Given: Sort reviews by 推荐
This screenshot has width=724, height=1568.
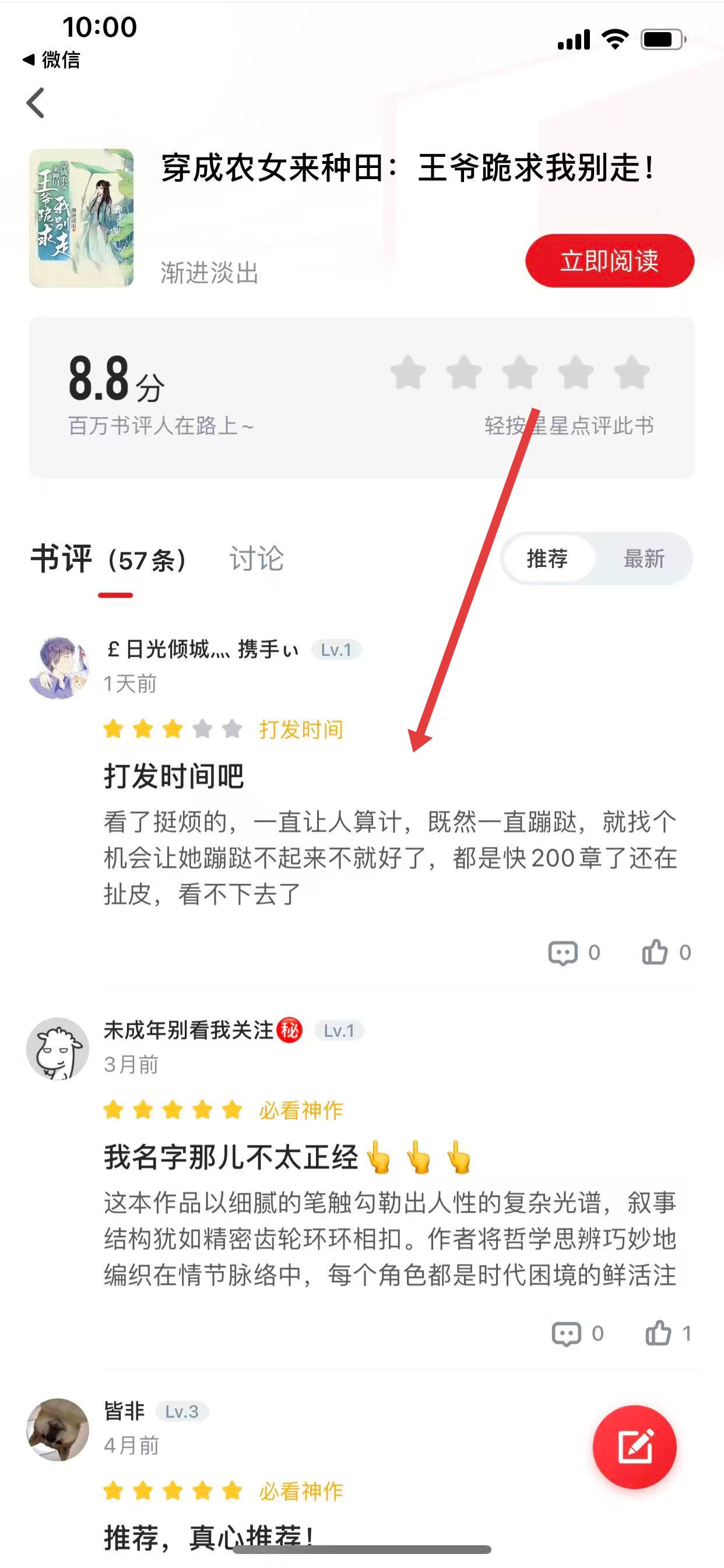Looking at the screenshot, I should pos(547,558).
